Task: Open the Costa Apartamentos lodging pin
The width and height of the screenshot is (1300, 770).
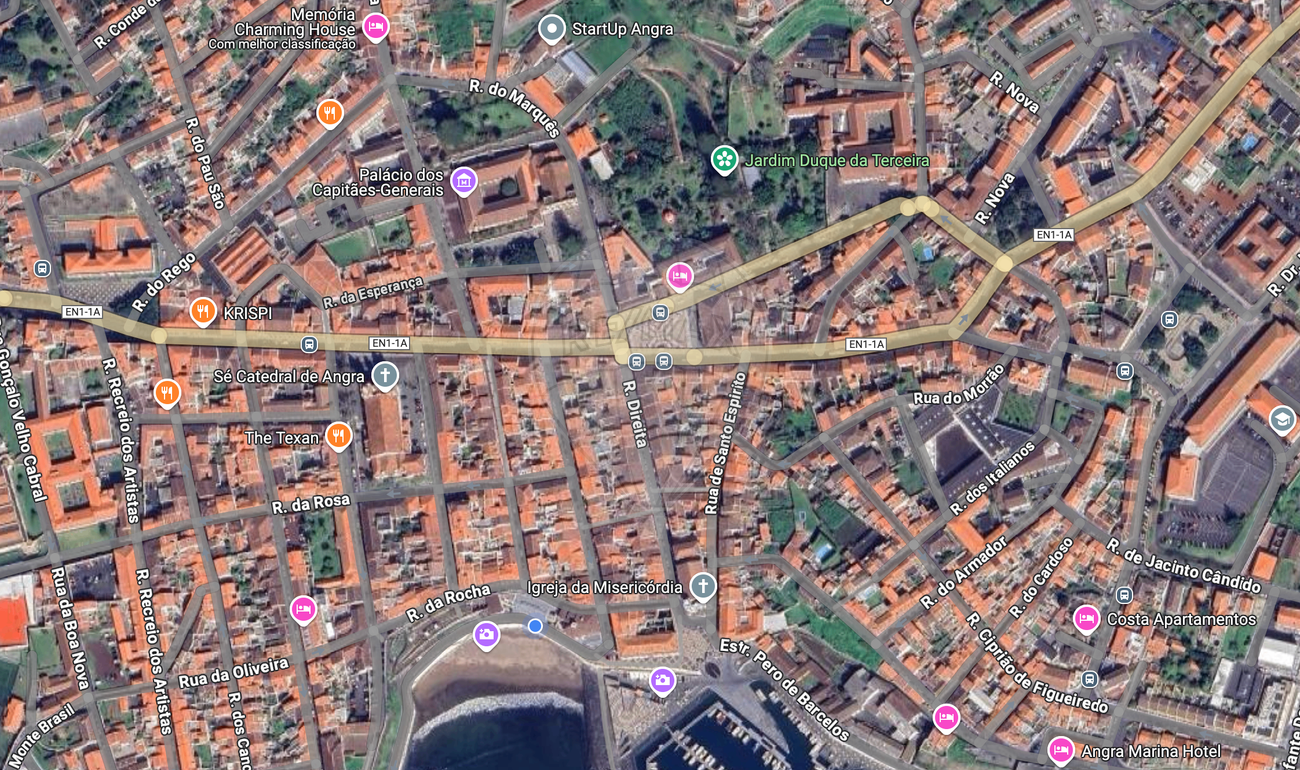Action: pos(1086,619)
